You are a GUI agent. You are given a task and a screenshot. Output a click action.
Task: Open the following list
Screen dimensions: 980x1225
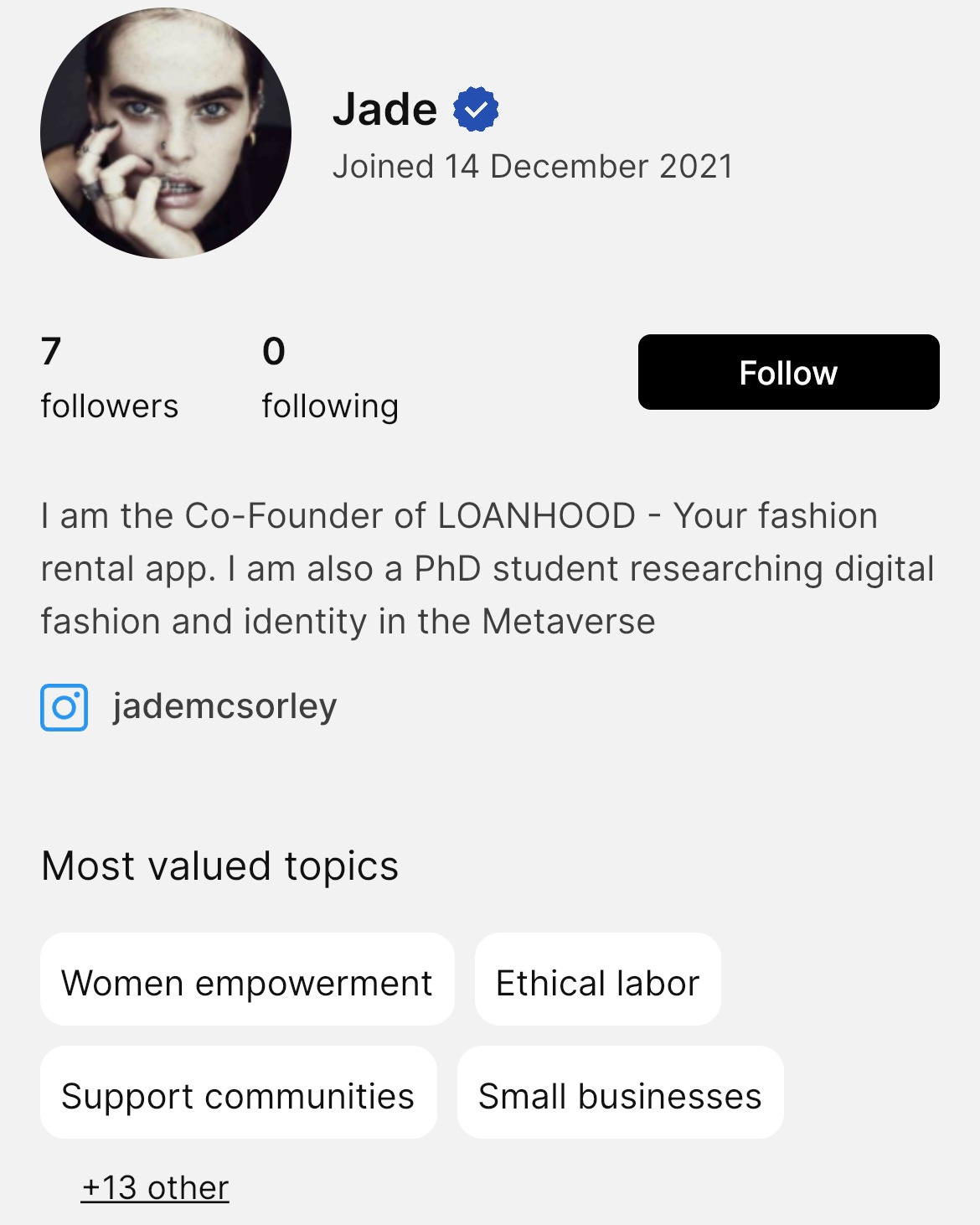(329, 379)
